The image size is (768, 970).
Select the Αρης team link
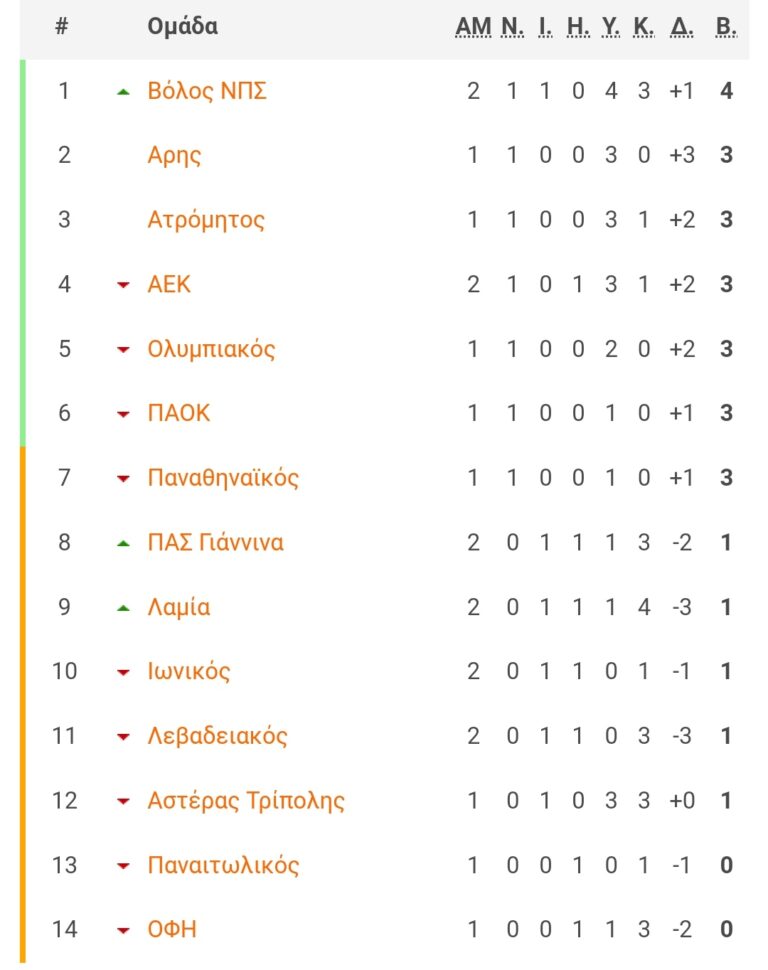[x=174, y=155]
